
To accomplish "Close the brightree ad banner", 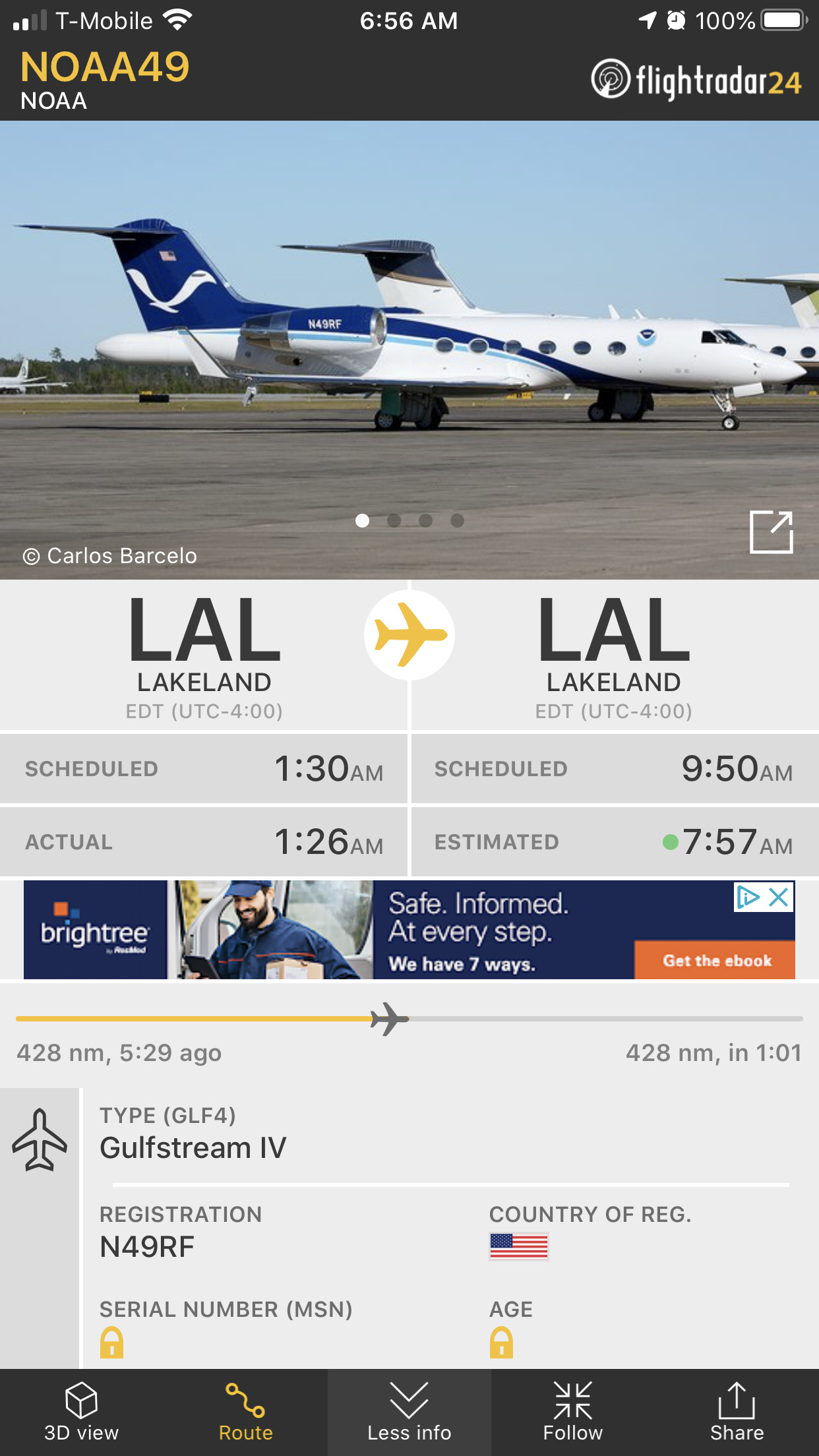I will tap(779, 897).
